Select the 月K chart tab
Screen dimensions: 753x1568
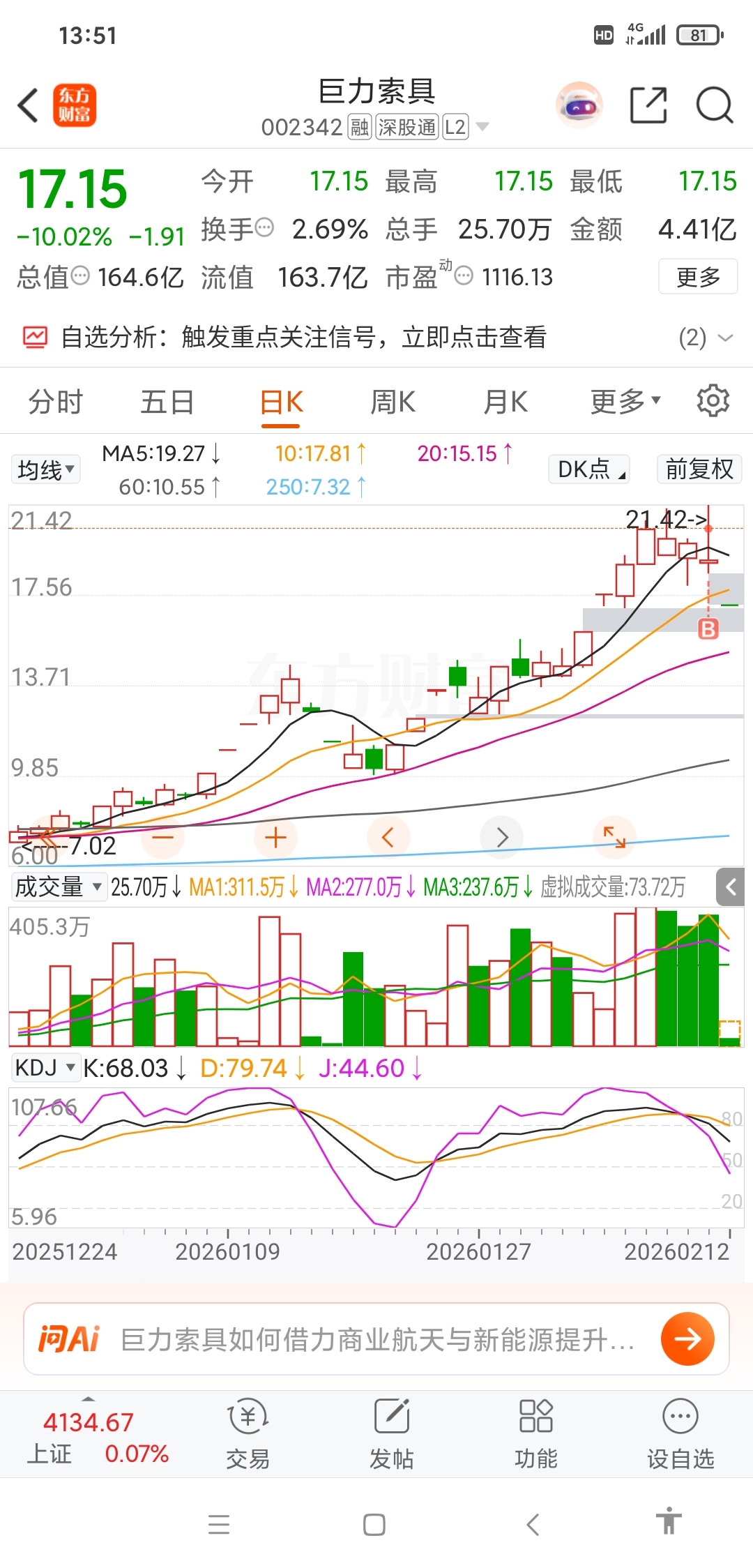coord(505,402)
